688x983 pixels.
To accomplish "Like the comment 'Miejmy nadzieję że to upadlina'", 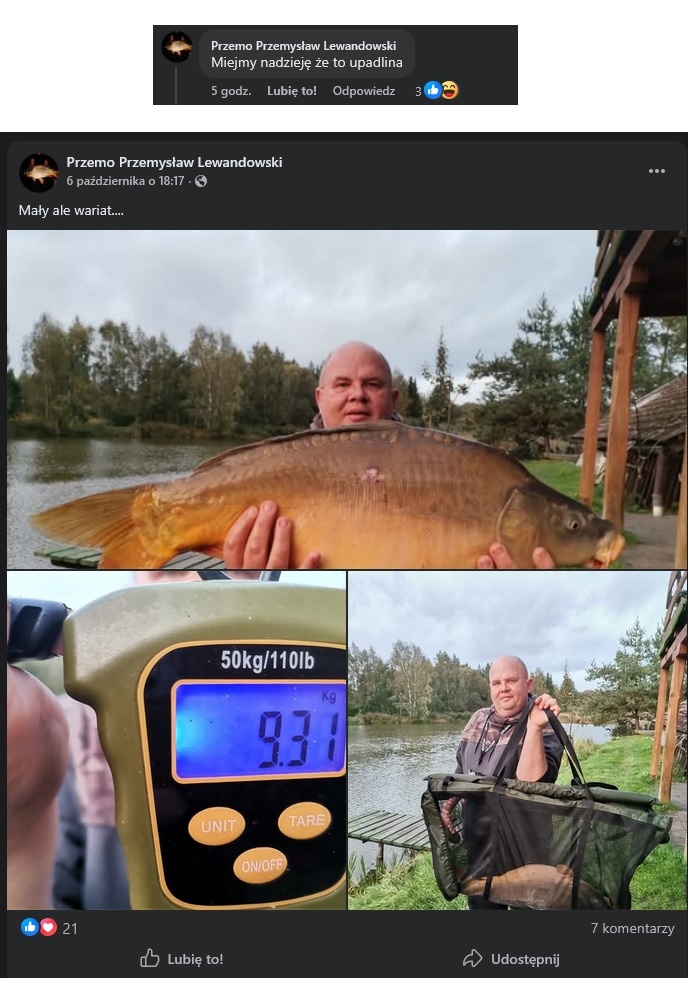I will coord(291,91).
